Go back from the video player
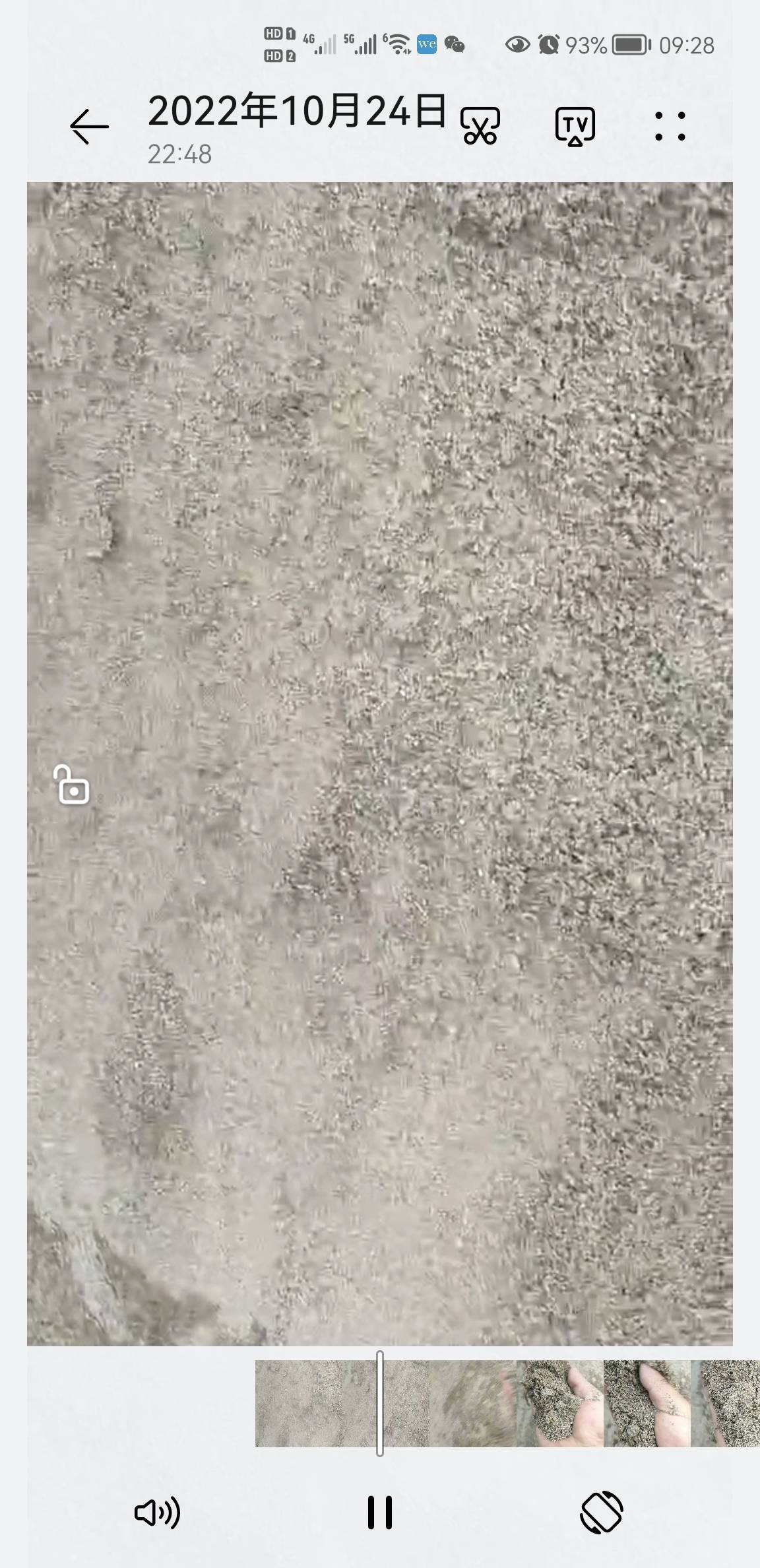 (x=89, y=127)
